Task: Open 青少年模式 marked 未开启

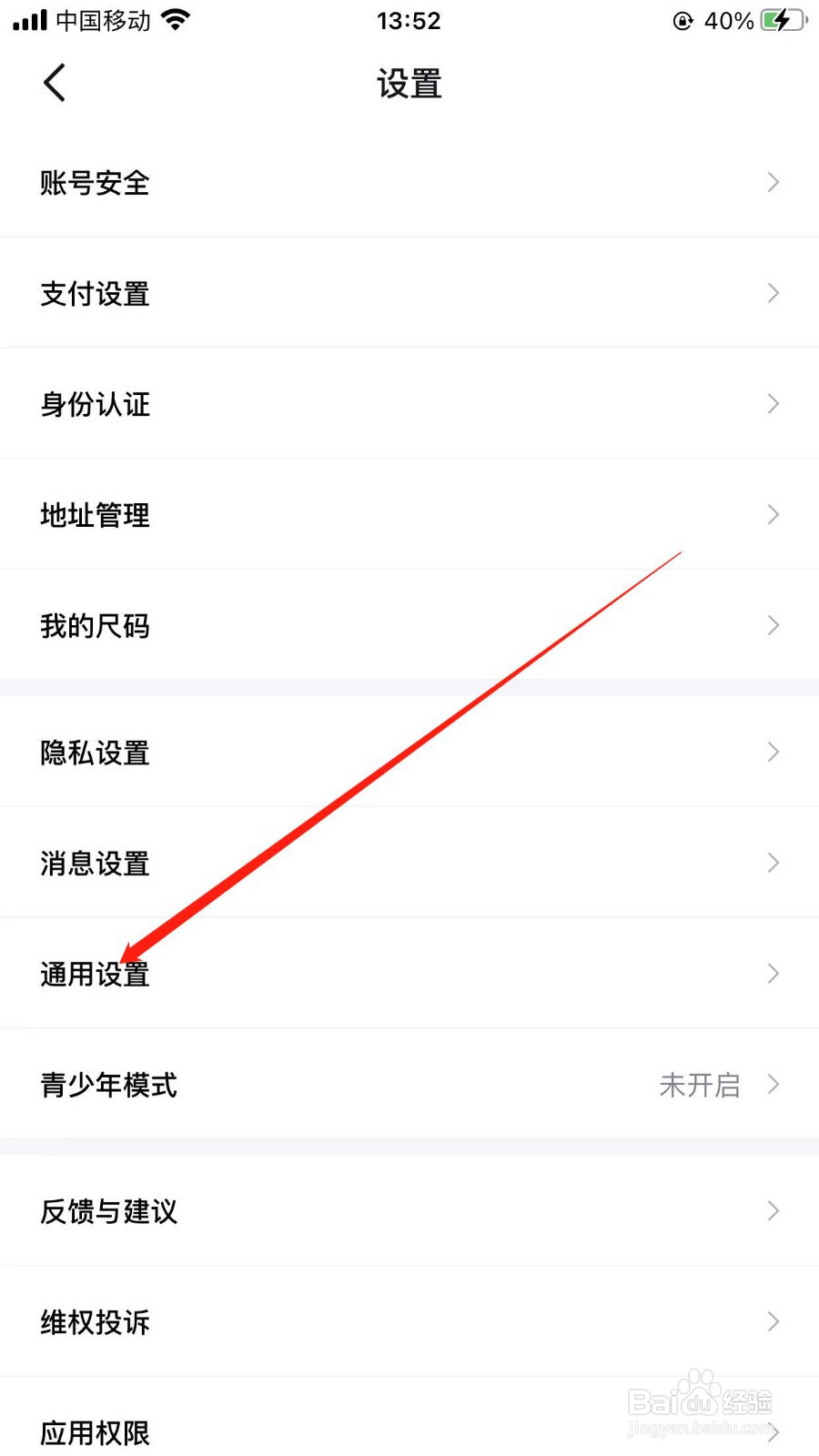Action: (409, 1085)
